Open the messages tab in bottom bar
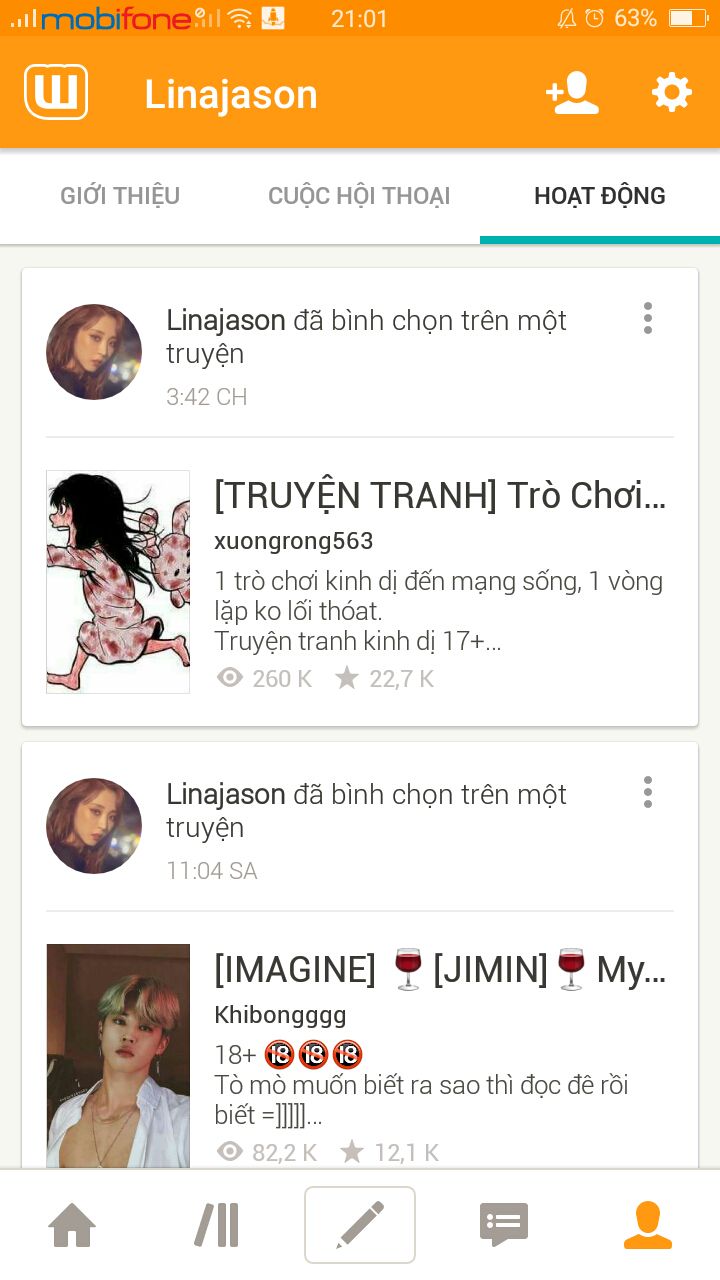 [x=504, y=1225]
